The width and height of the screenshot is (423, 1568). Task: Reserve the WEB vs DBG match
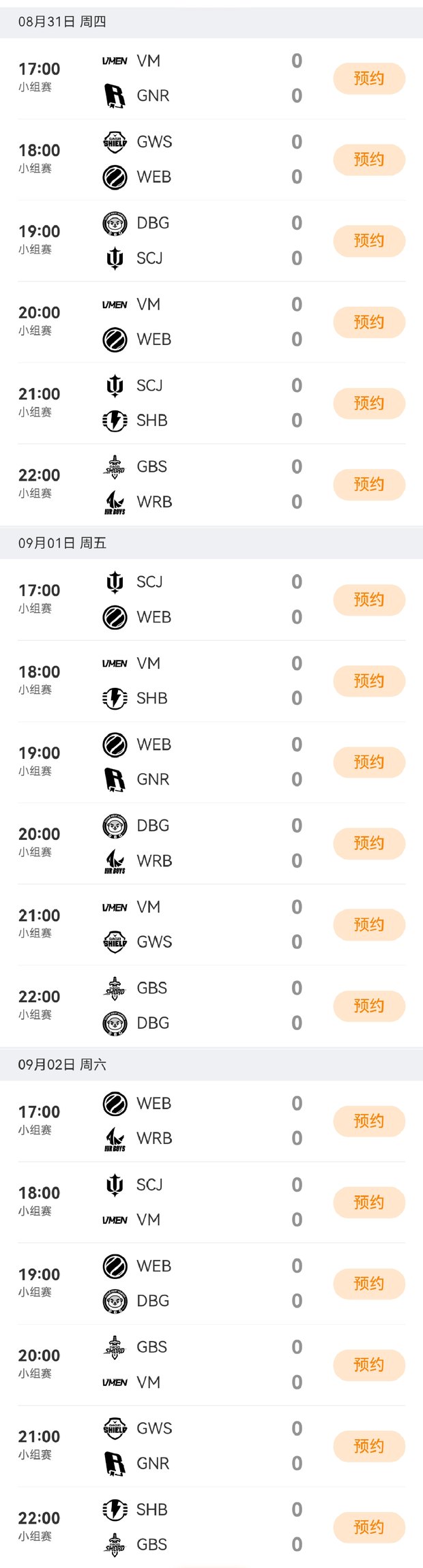[369, 1284]
